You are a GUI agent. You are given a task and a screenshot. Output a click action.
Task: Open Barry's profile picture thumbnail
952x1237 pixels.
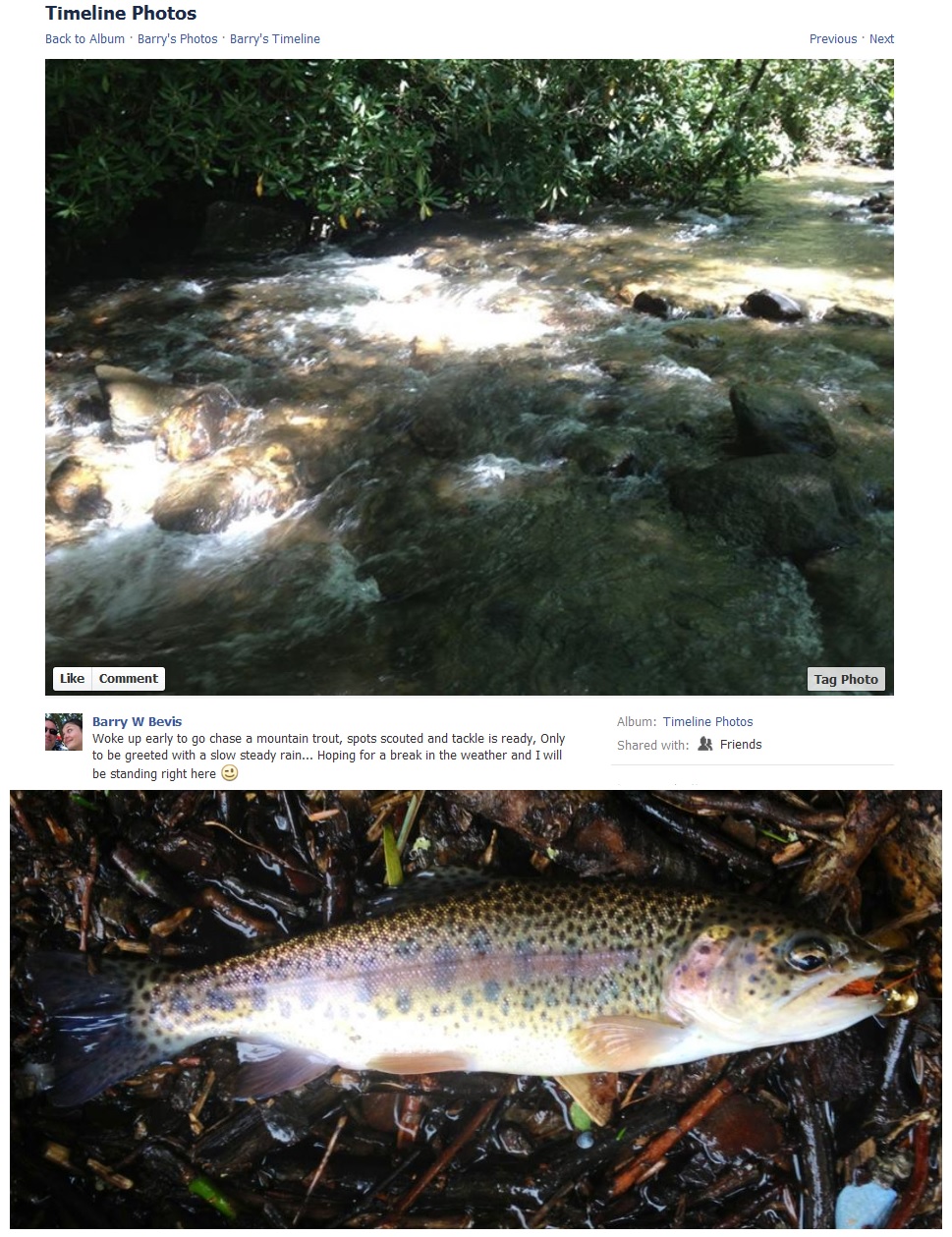tap(64, 732)
